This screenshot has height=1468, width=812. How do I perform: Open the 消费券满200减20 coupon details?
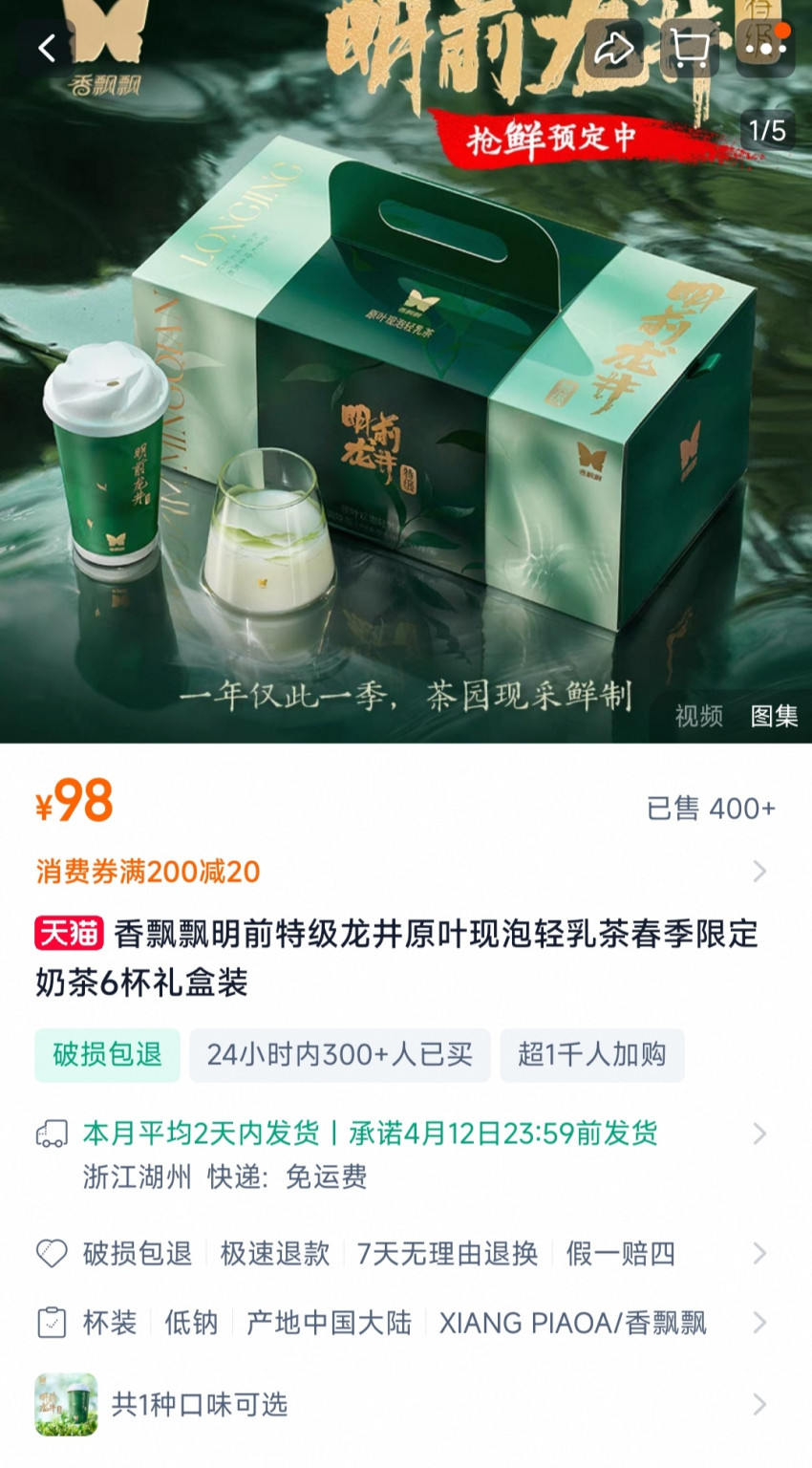click(x=401, y=871)
